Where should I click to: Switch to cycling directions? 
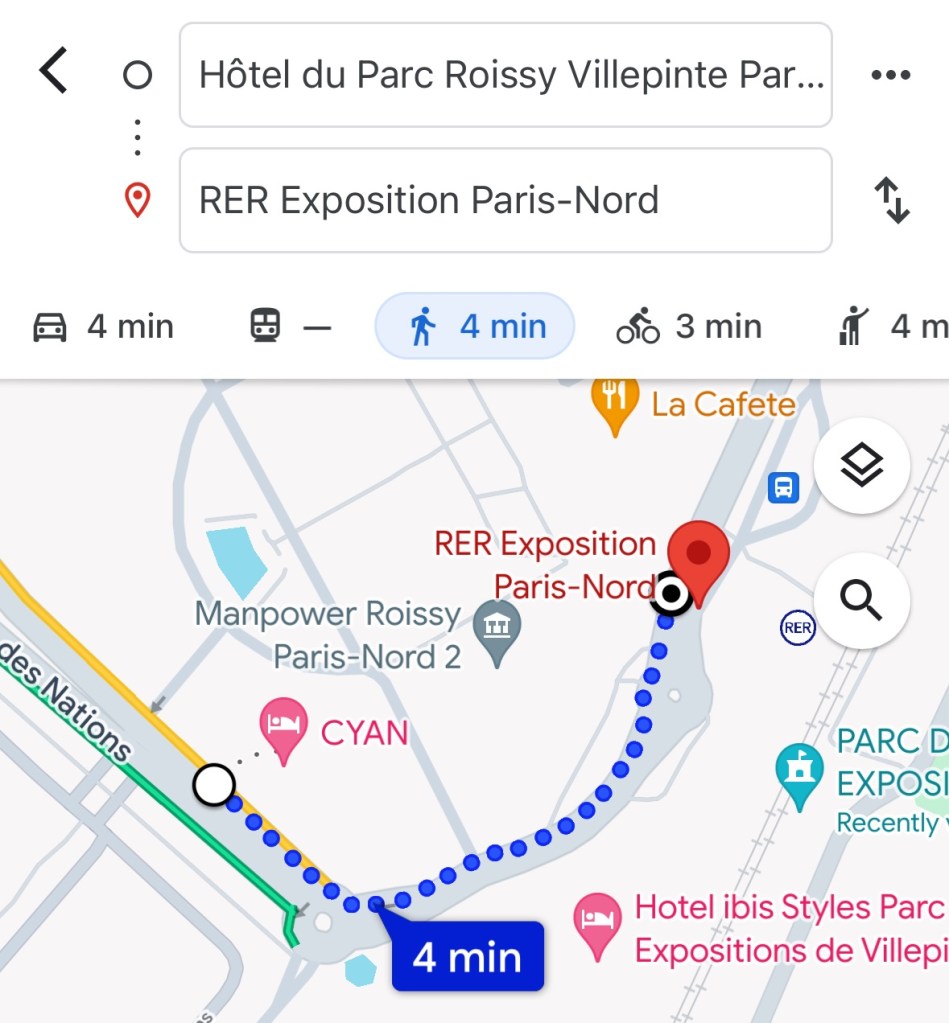click(x=689, y=327)
